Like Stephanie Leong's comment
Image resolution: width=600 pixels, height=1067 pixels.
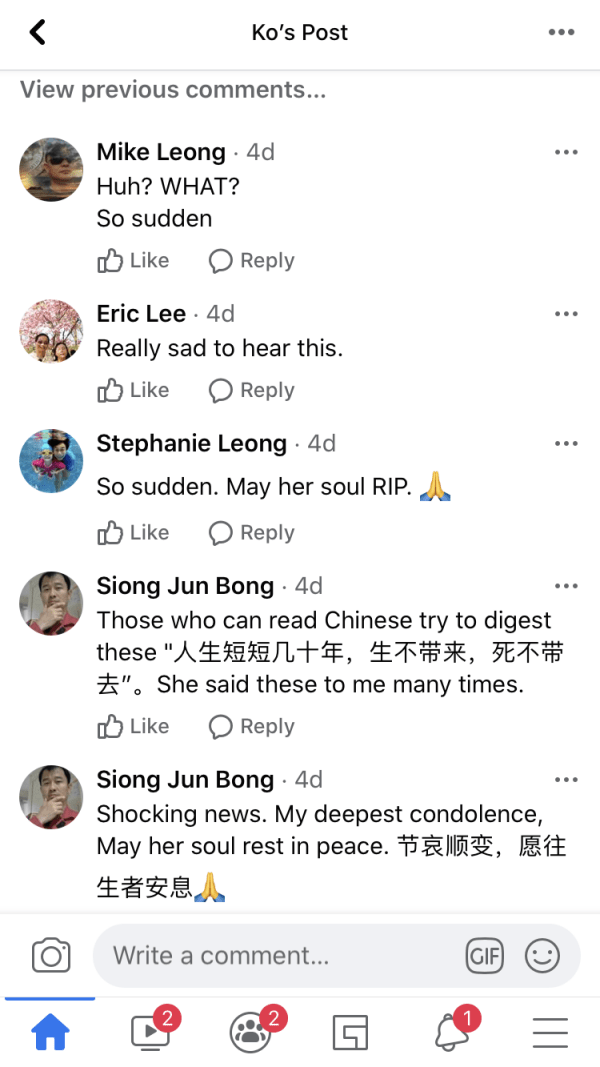[133, 533]
